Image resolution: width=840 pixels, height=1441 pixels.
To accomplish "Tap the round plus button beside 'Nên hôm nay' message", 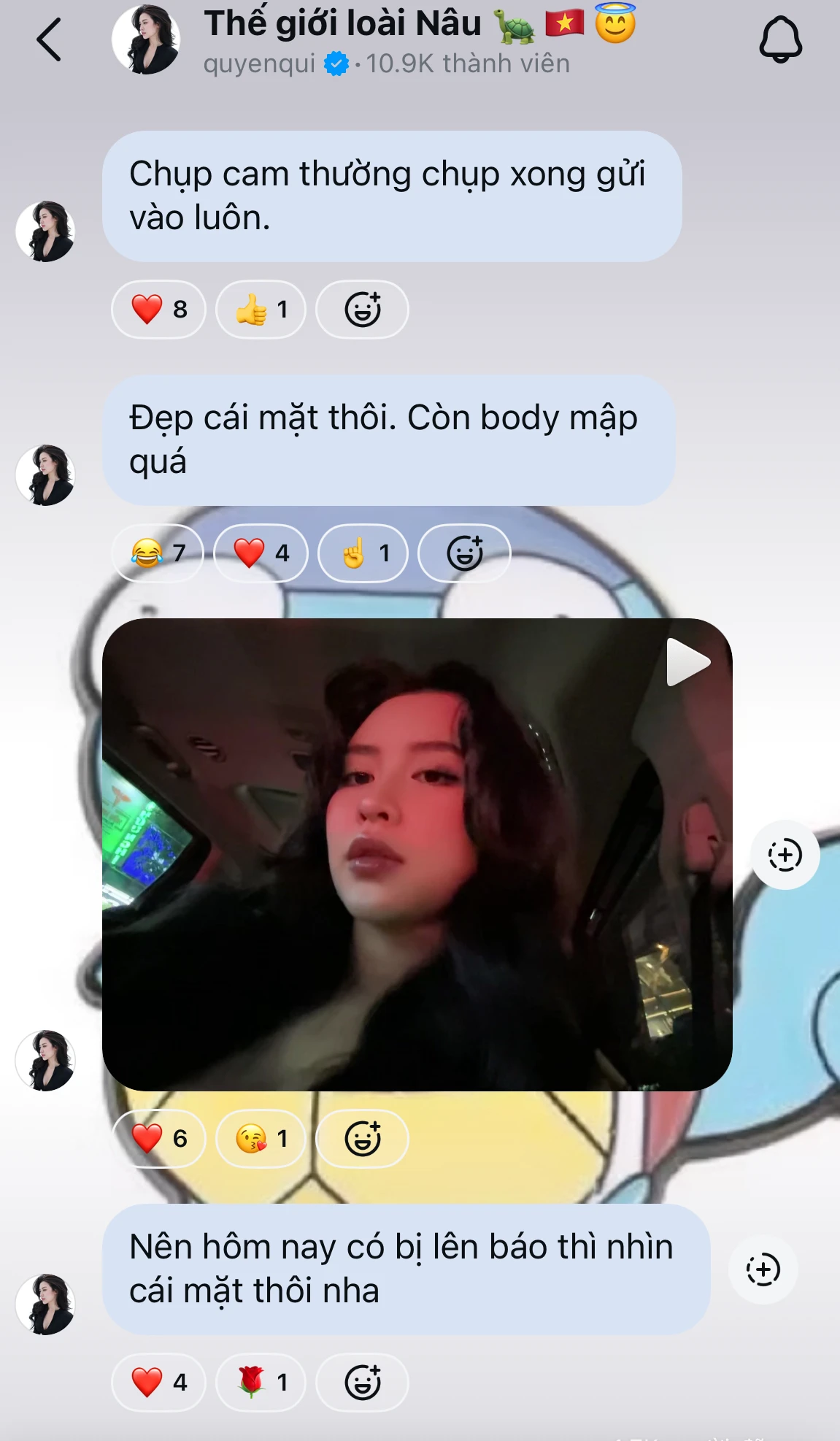I will [763, 1269].
